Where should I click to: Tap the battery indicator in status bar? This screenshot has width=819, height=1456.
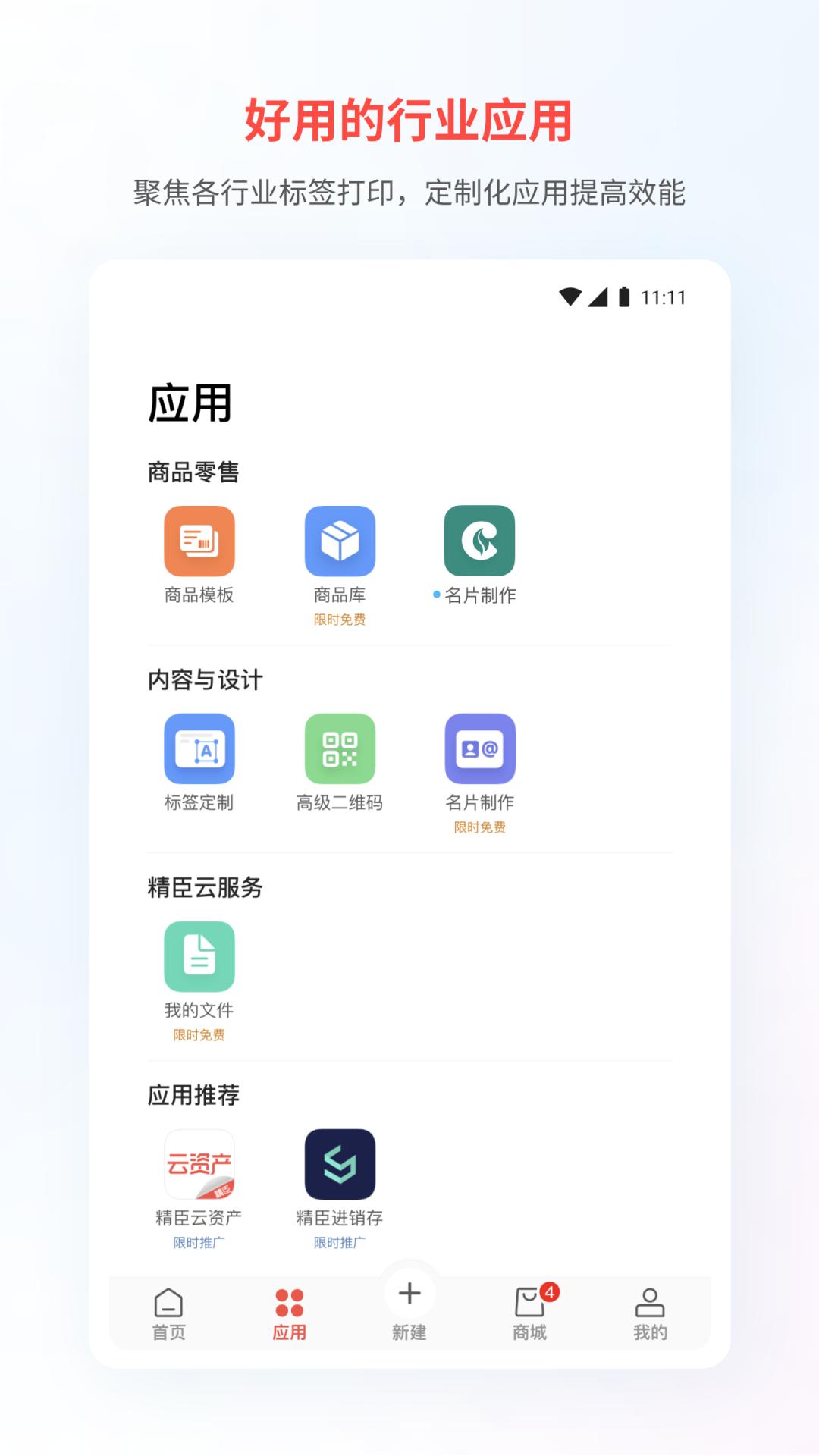(x=624, y=297)
